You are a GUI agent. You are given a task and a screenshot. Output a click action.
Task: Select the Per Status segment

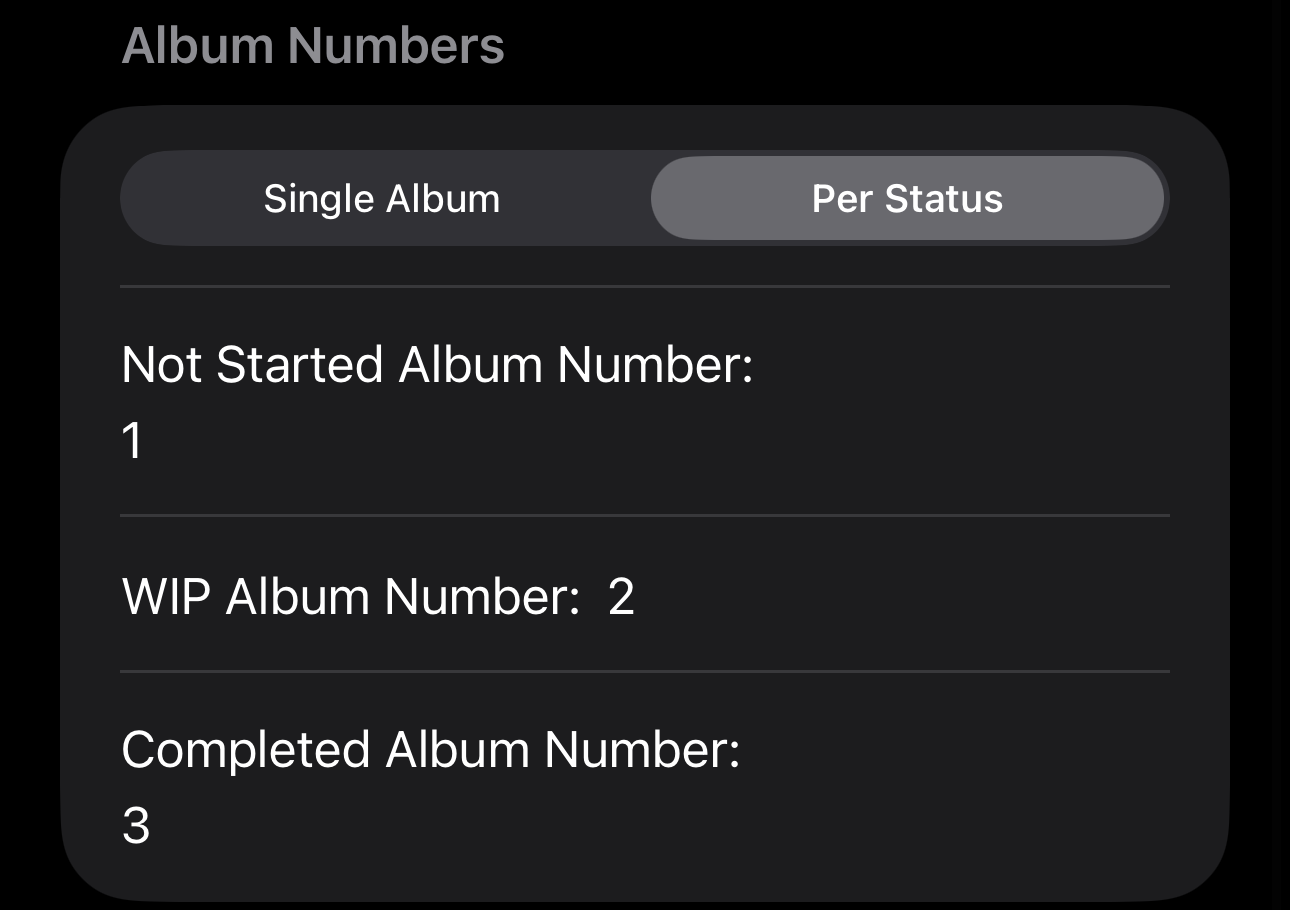907,199
